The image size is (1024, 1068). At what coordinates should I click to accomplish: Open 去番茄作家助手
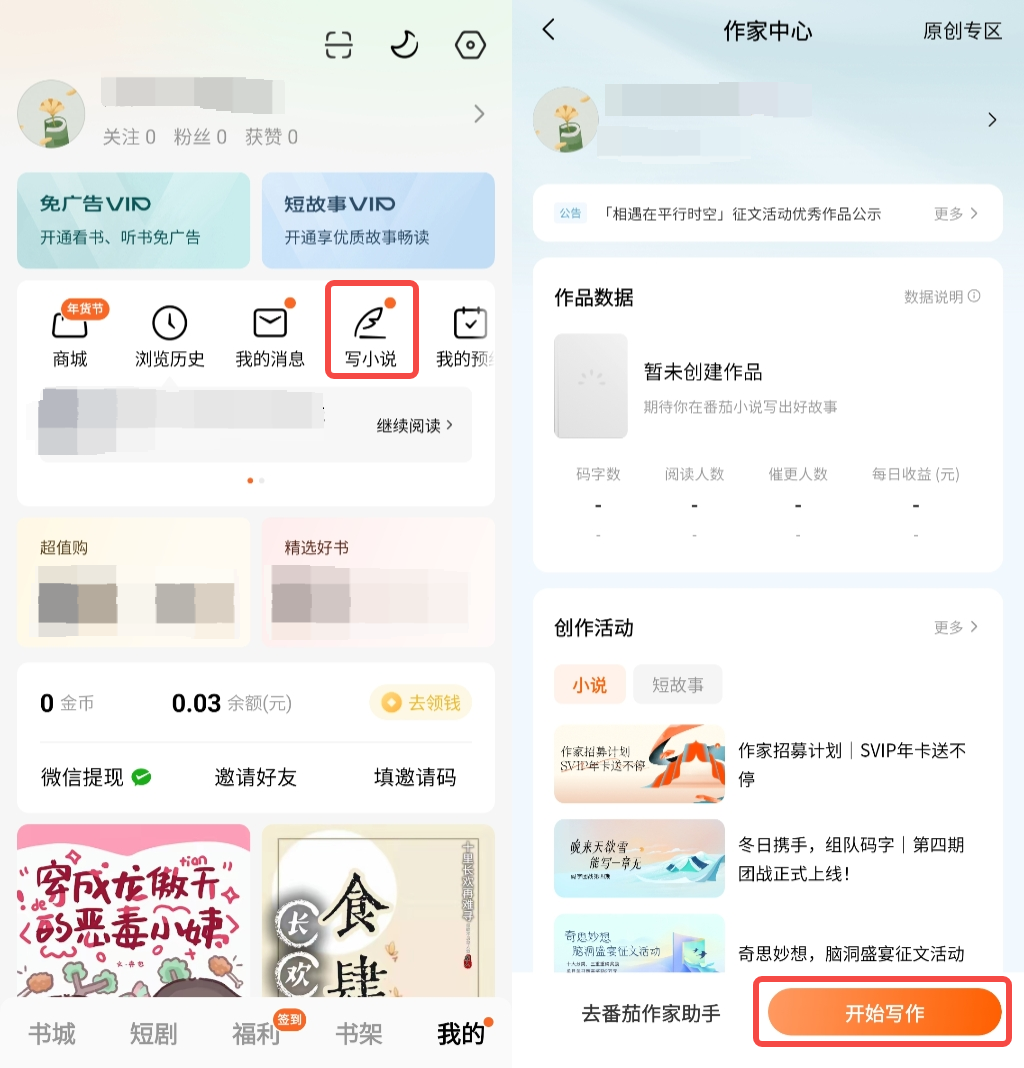(x=651, y=1014)
